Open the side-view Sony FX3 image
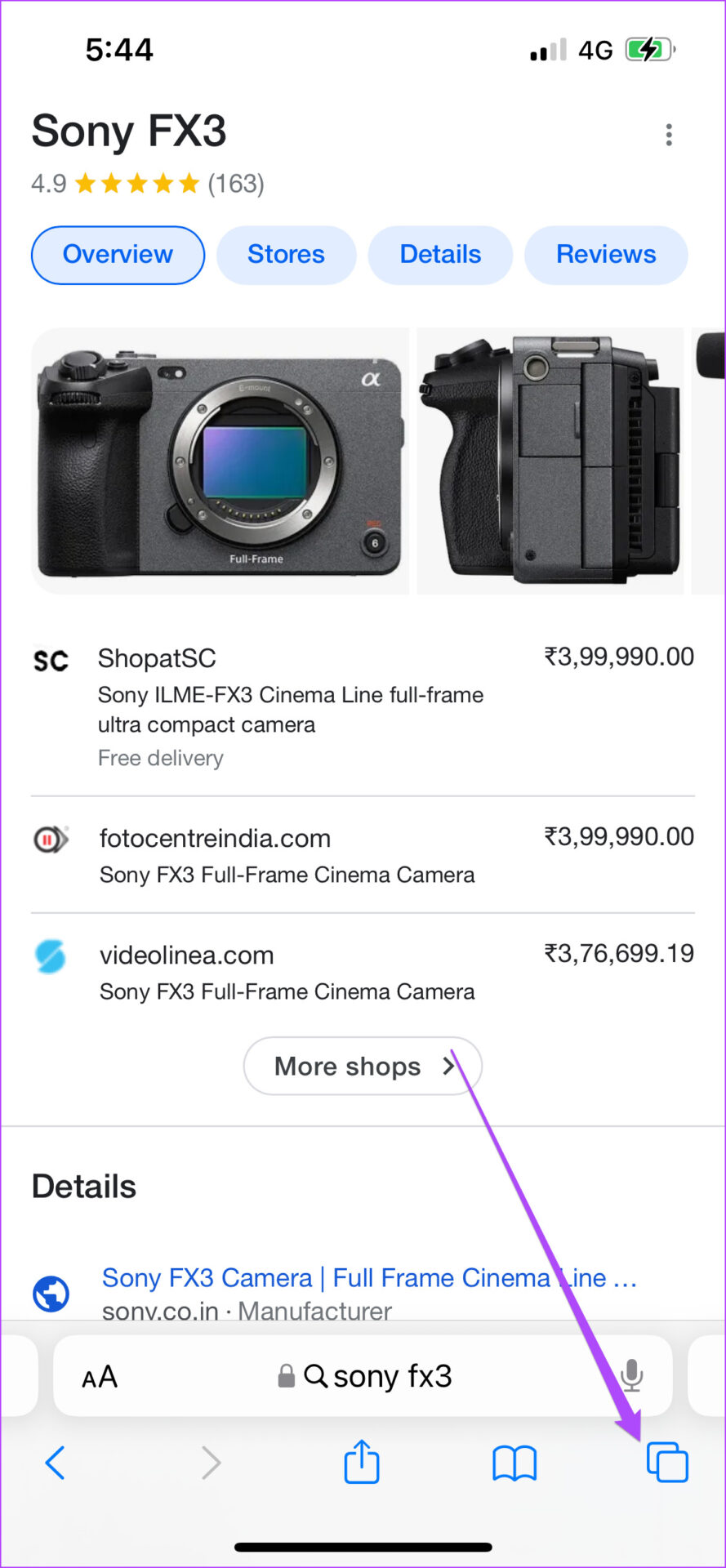 coord(550,461)
